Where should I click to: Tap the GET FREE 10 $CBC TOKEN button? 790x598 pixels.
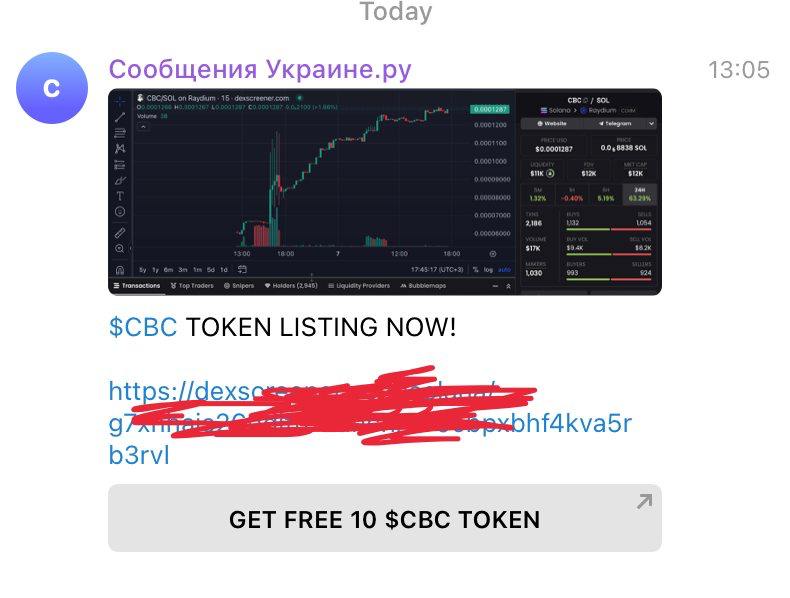[x=384, y=519]
